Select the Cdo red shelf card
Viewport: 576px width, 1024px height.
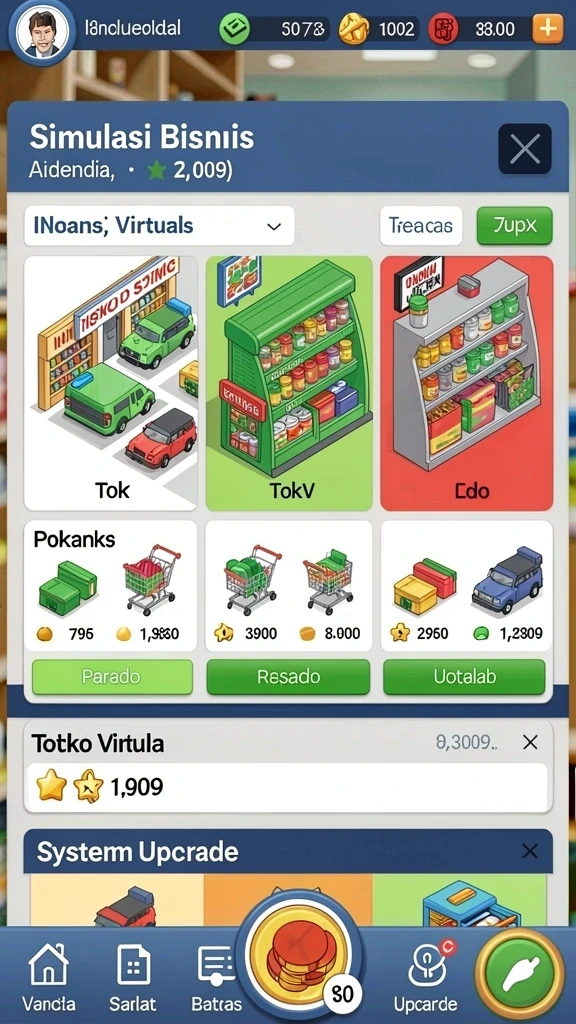466,383
